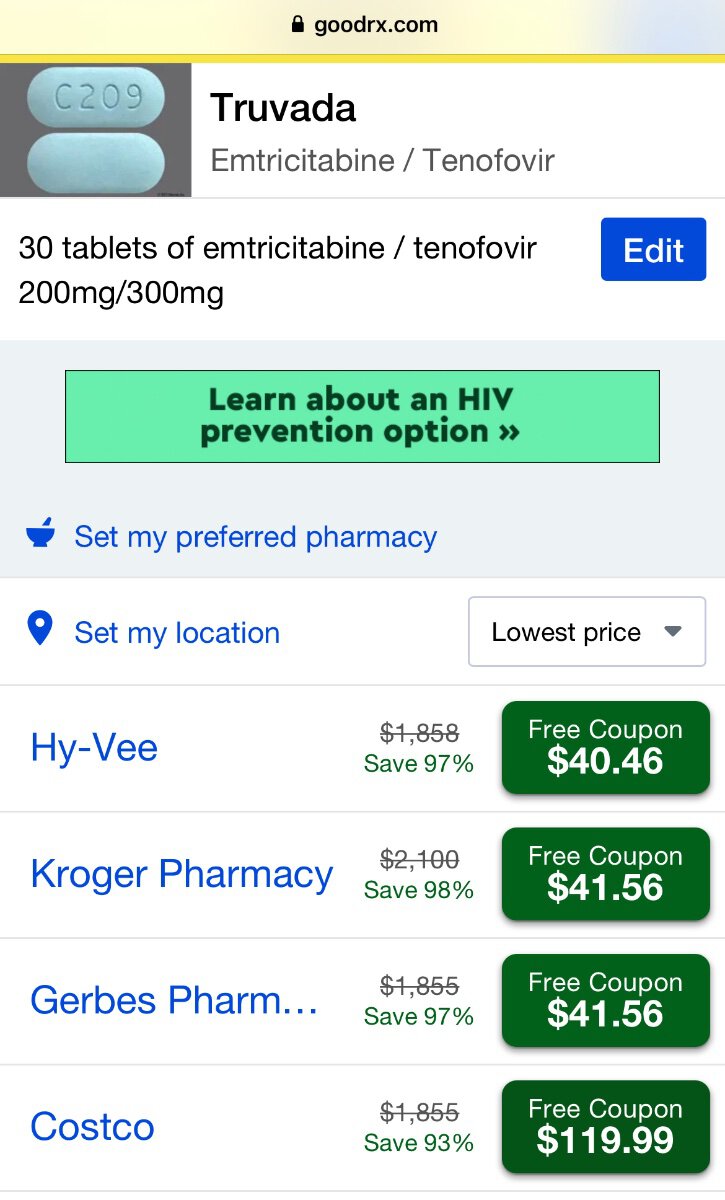Screen dimensions: 725x1200
Task: Open the Kroger Pharmacy link
Action: pyautogui.click(x=181, y=874)
